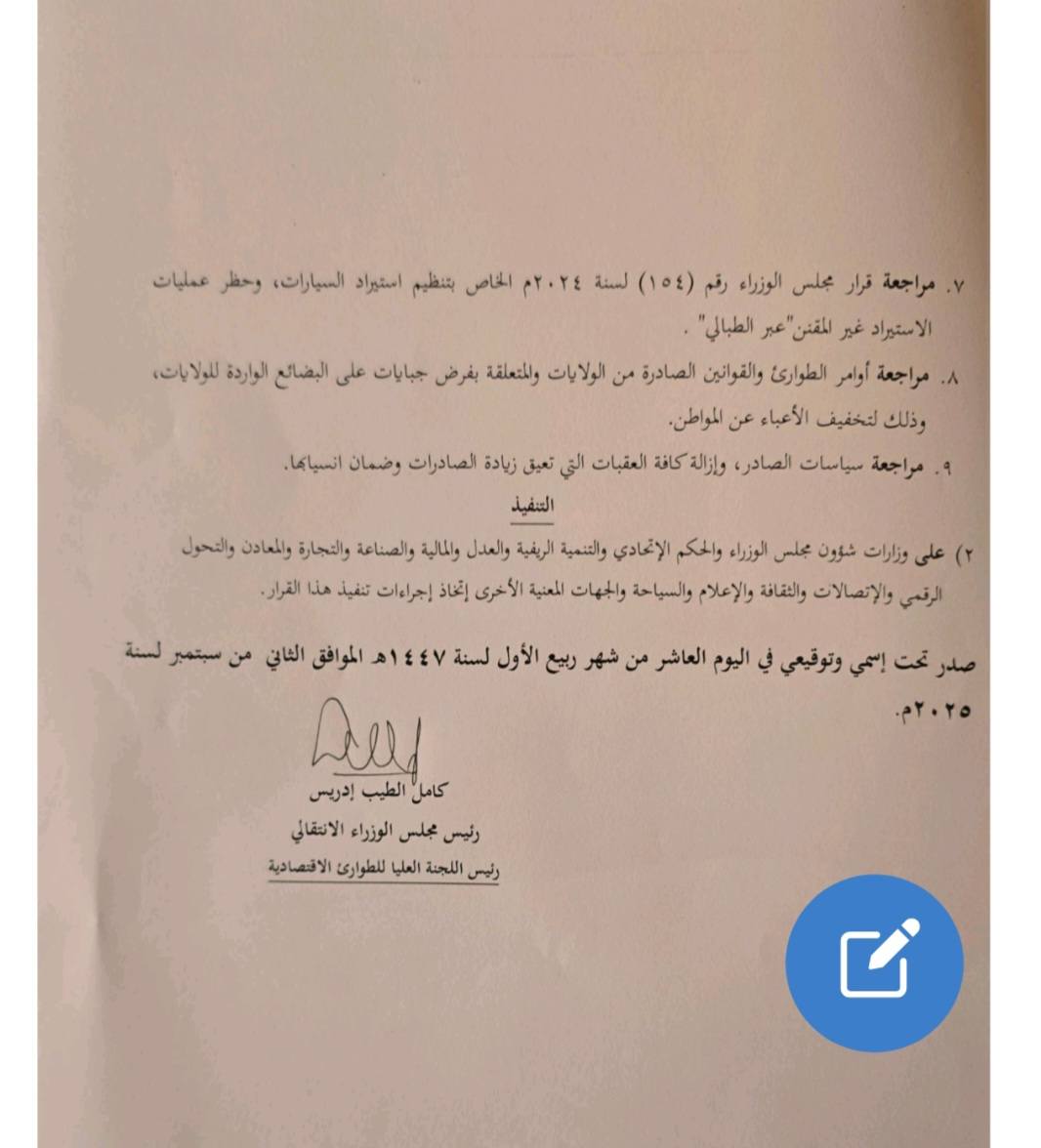Tap the blue edit floating button

874,962
